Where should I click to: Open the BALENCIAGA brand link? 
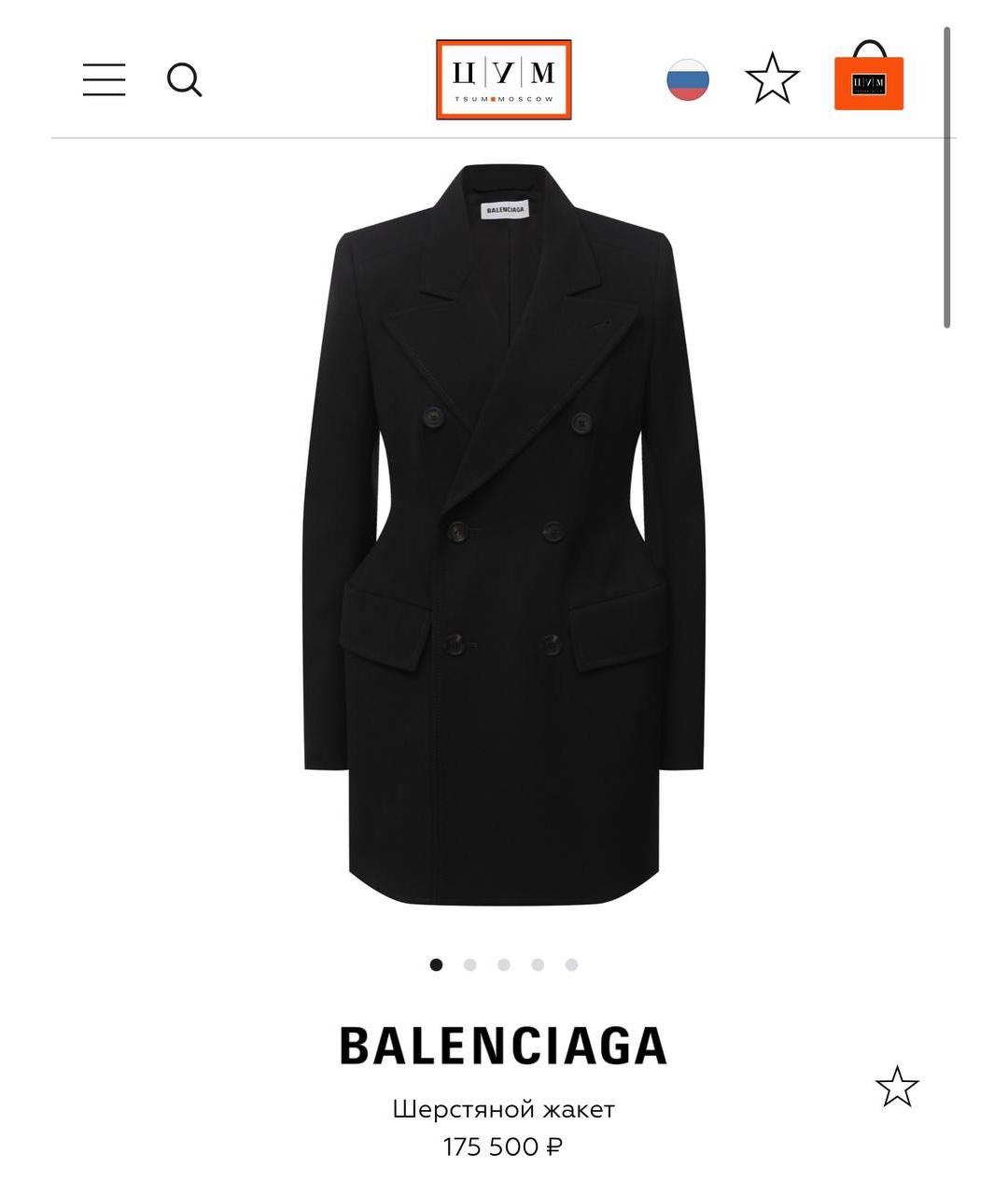504,1046
